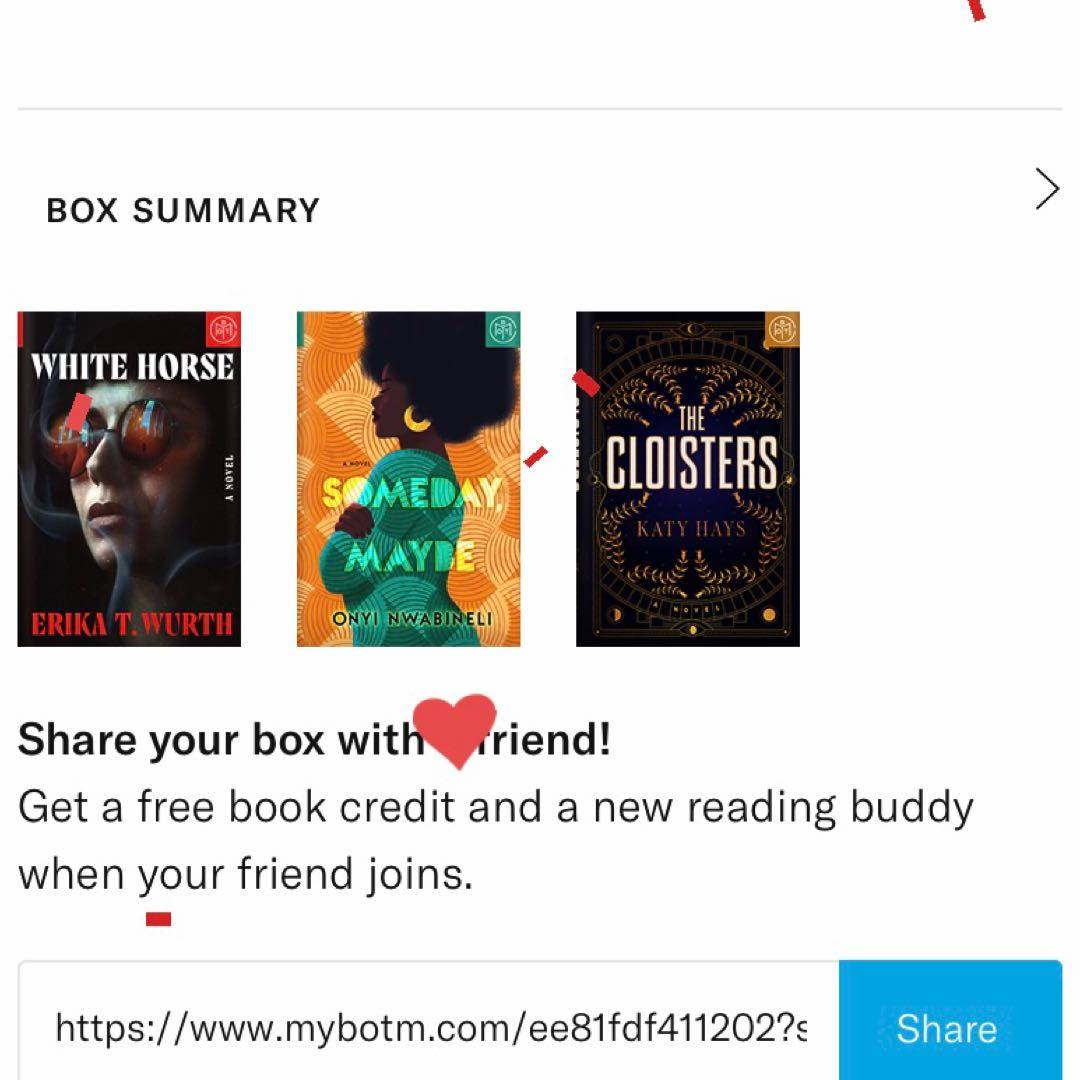Viewport: 1080px width, 1080px height.
Task: Hit the blue Share button
Action: [948, 1026]
